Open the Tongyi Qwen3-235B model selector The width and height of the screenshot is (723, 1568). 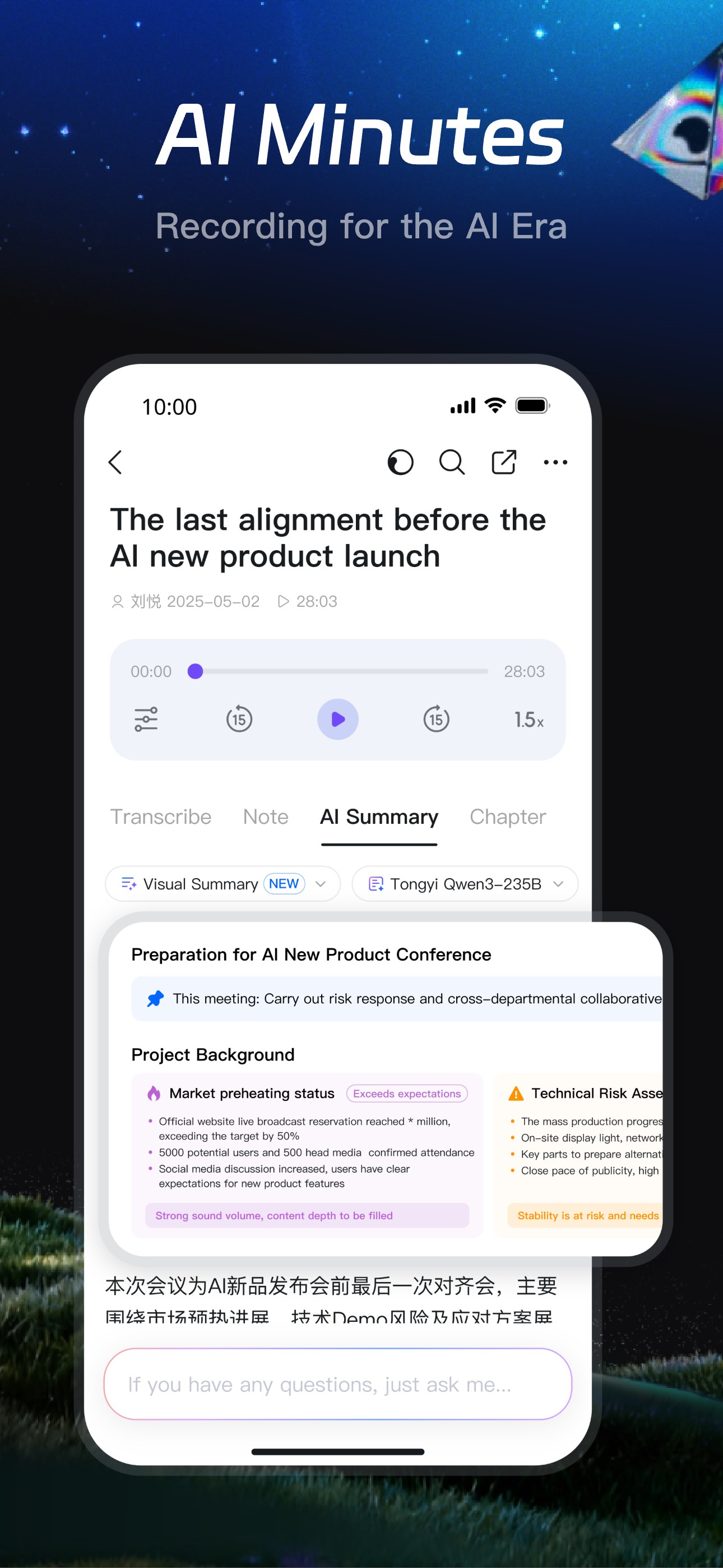(465, 884)
